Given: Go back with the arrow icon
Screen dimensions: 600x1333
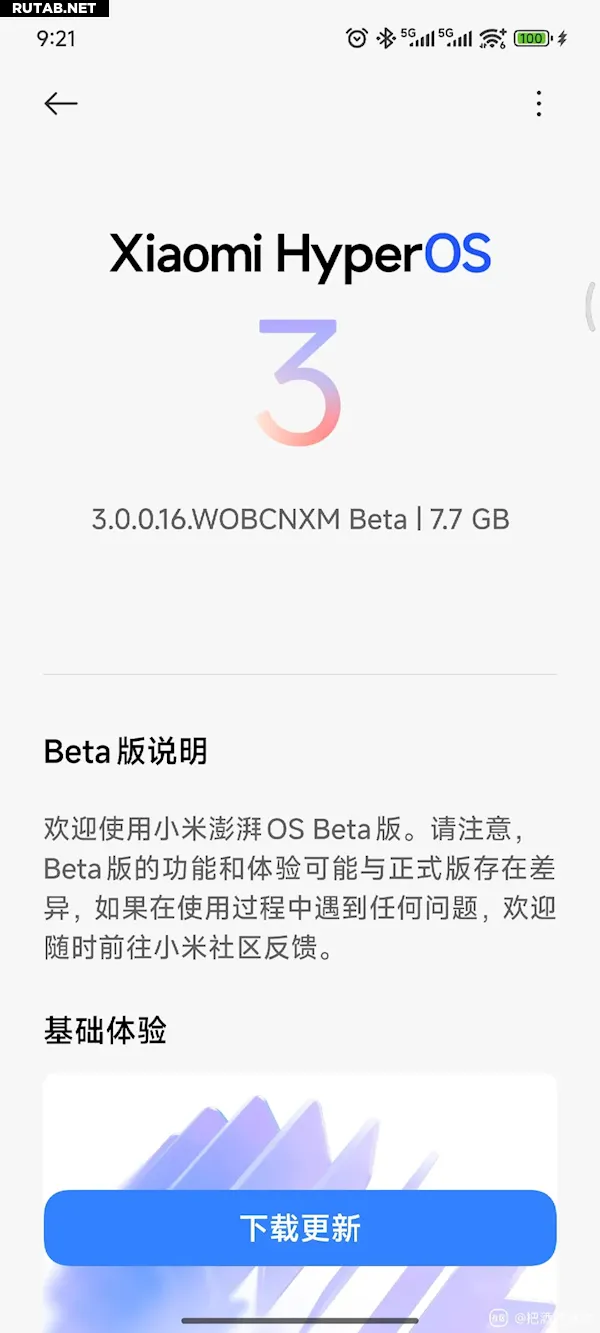Looking at the screenshot, I should coord(61,103).
